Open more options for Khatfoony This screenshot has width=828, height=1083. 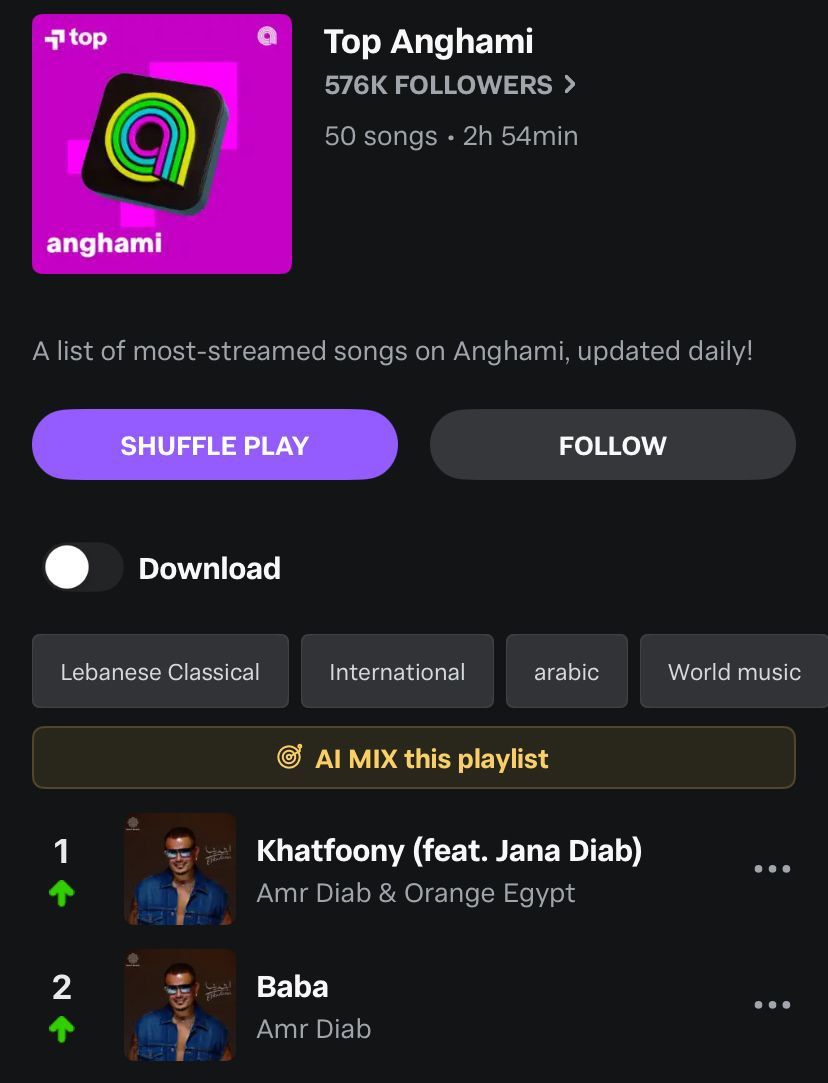772,869
